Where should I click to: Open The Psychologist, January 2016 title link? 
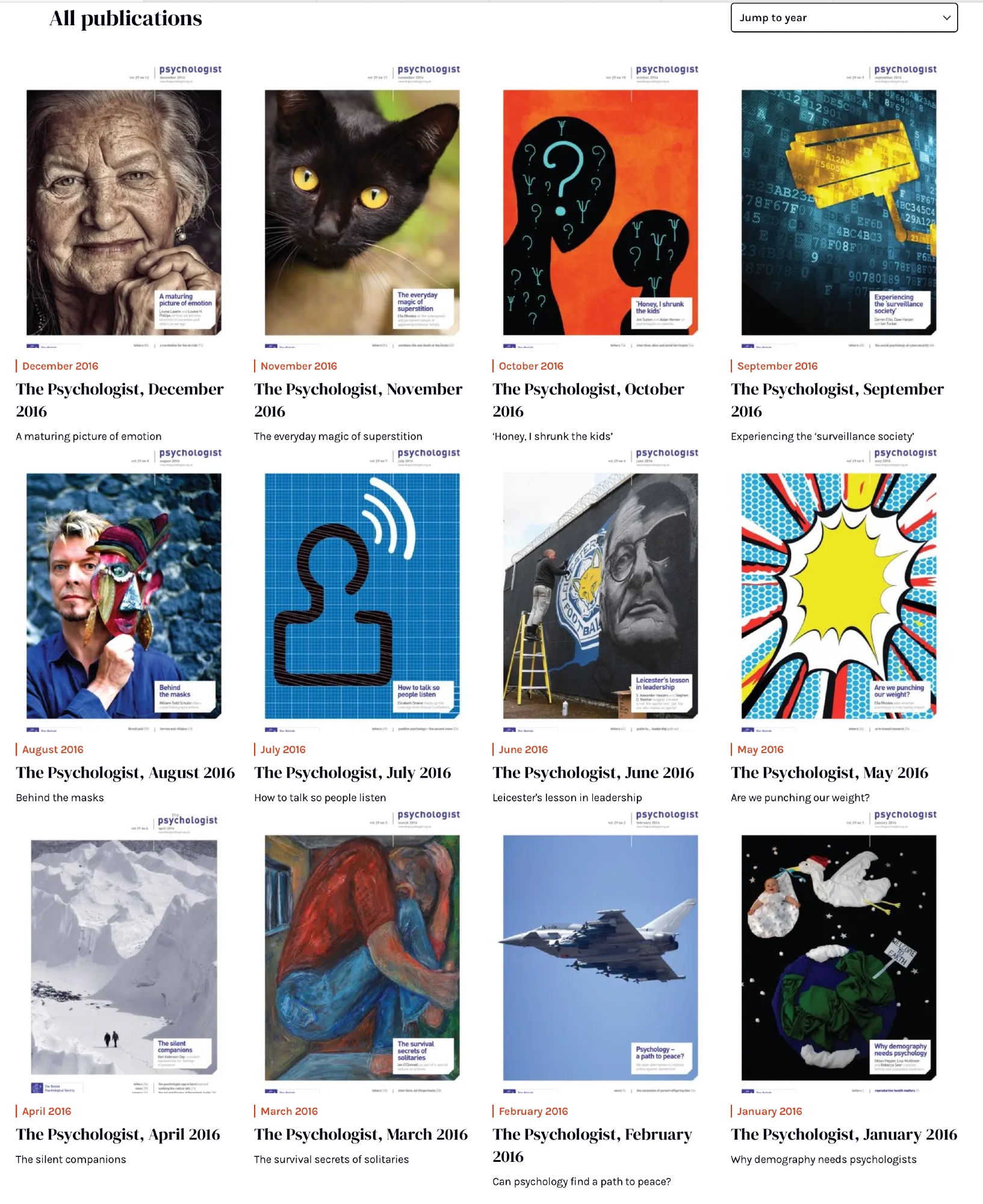(x=843, y=1134)
